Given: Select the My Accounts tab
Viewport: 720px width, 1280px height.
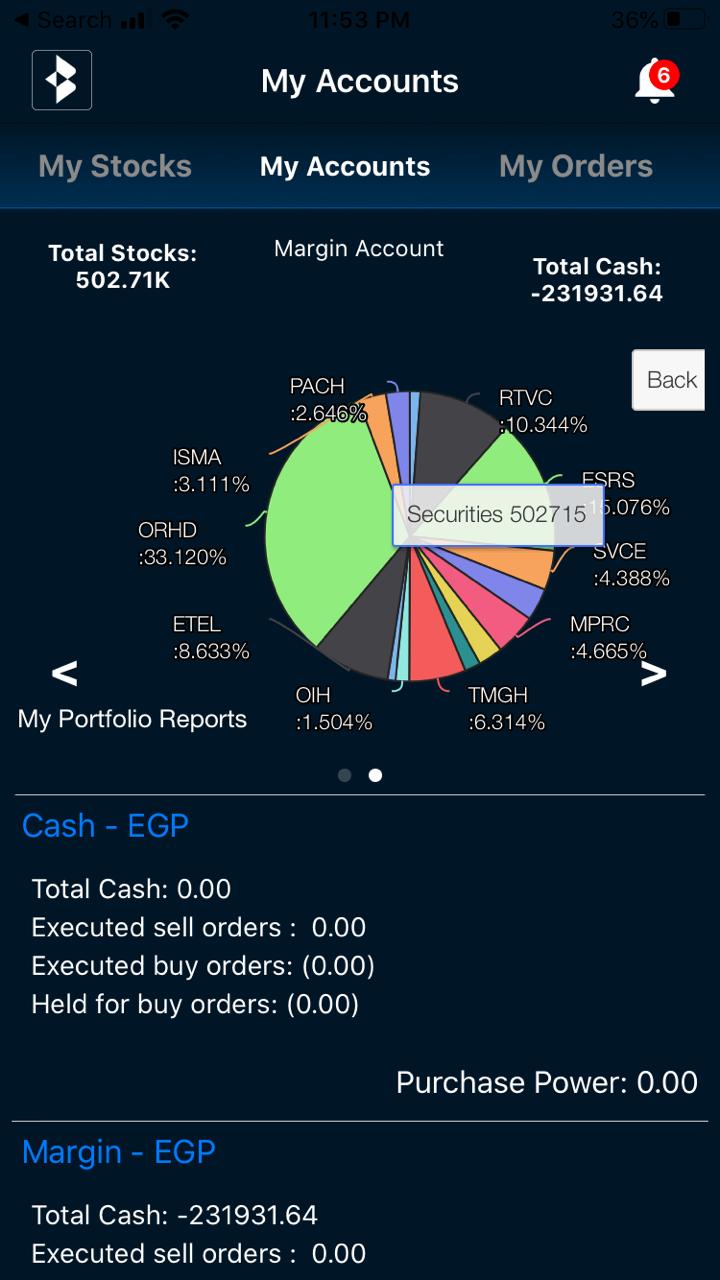Looking at the screenshot, I should click(345, 166).
